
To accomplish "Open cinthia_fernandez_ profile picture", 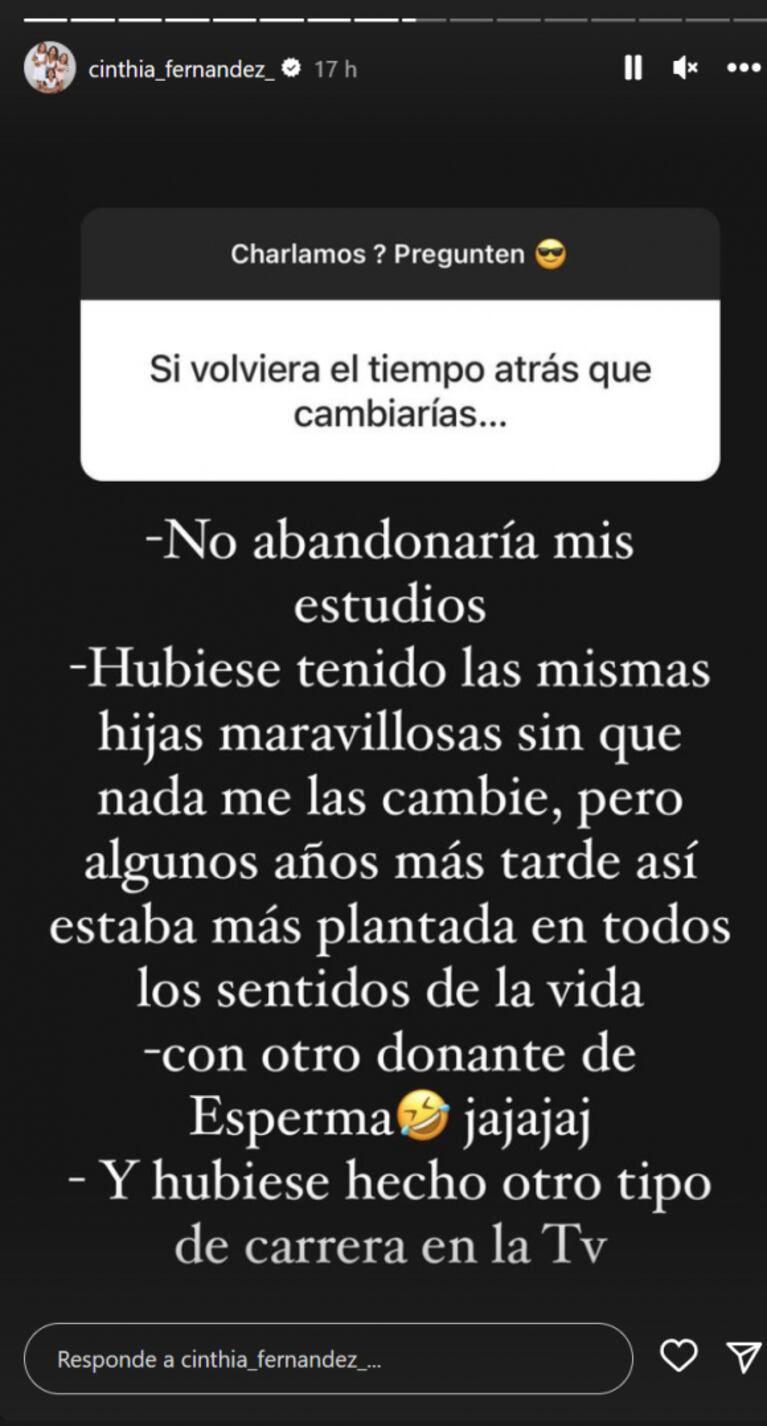I will point(49,68).
